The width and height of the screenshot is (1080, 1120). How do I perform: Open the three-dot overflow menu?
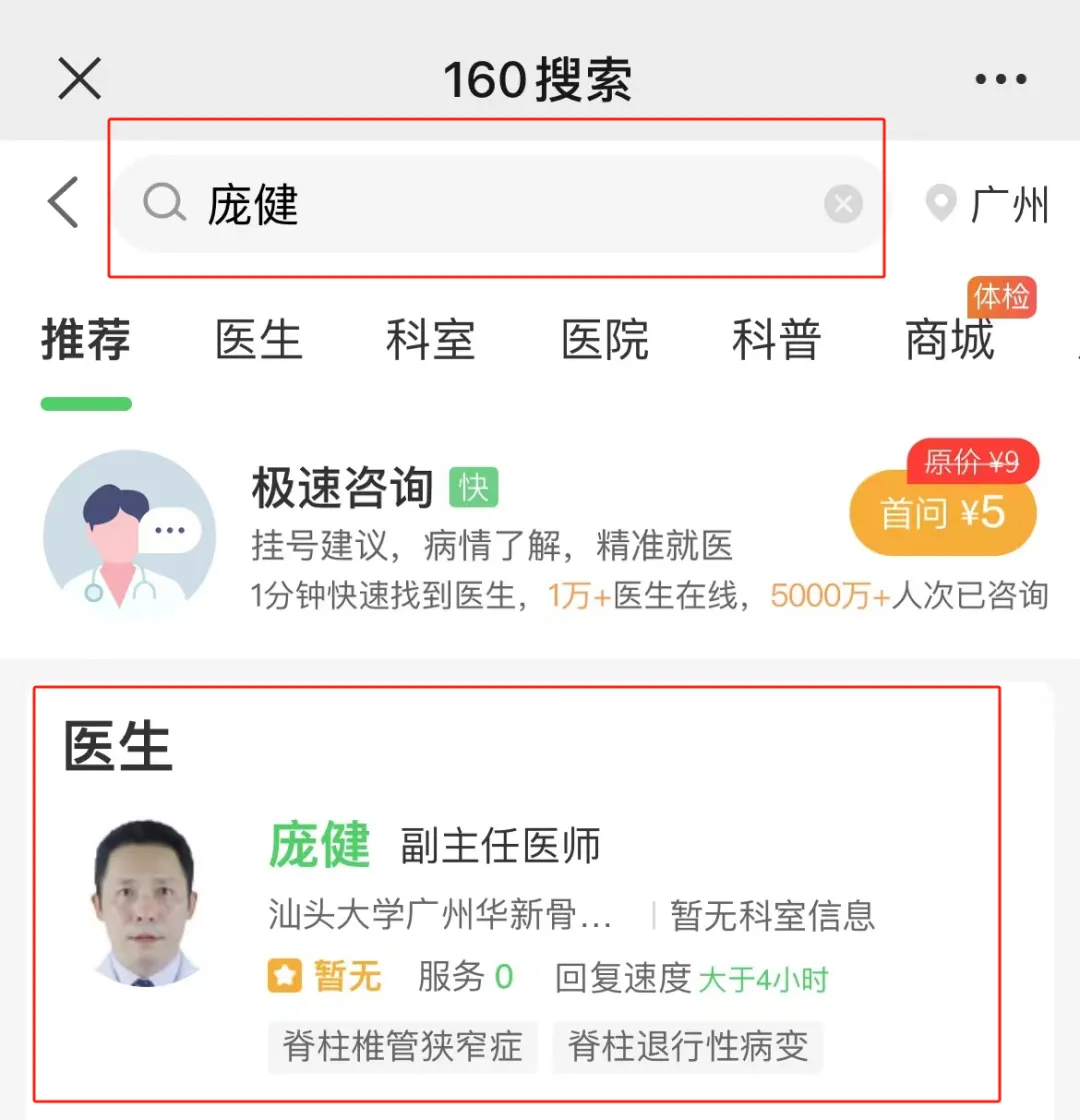[x=1000, y=79]
